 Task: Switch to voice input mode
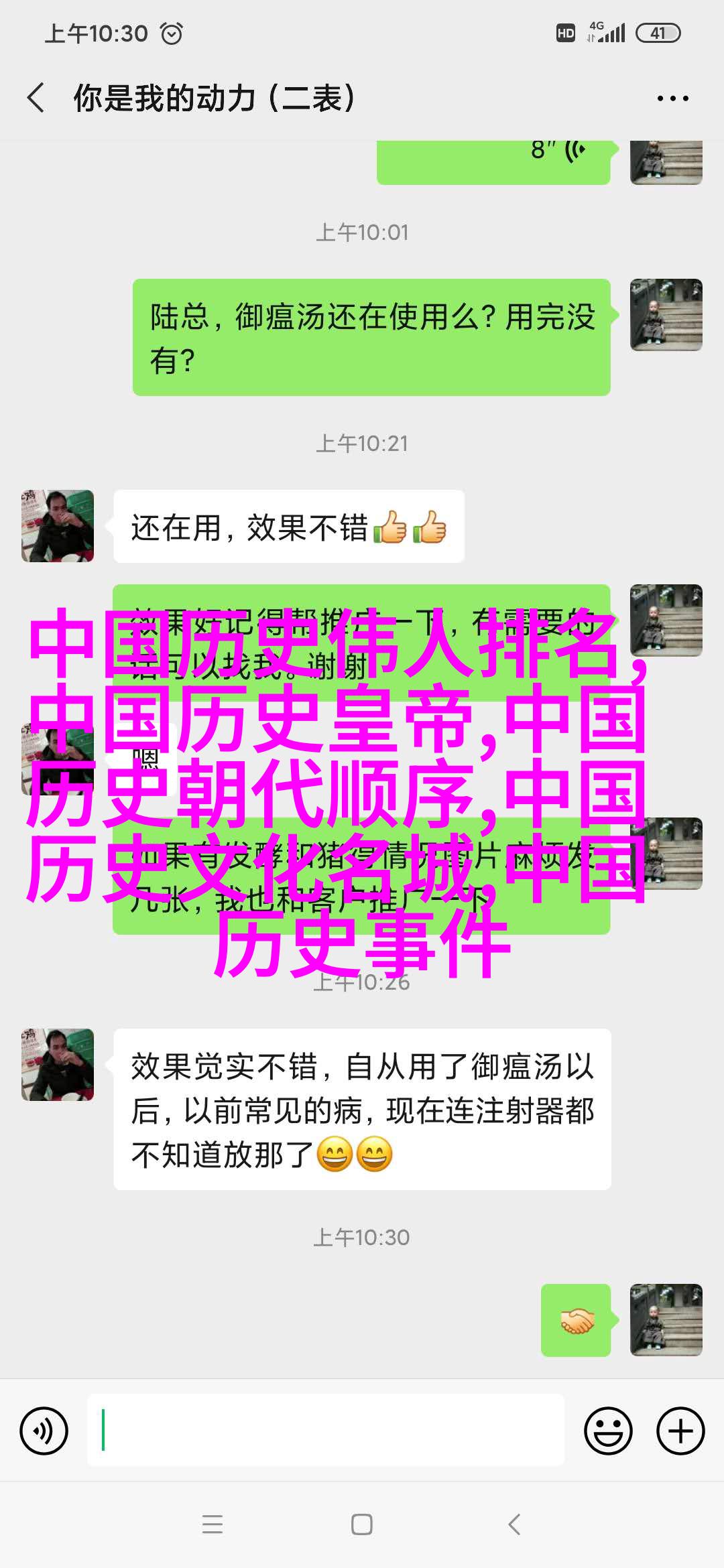point(44,1431)
